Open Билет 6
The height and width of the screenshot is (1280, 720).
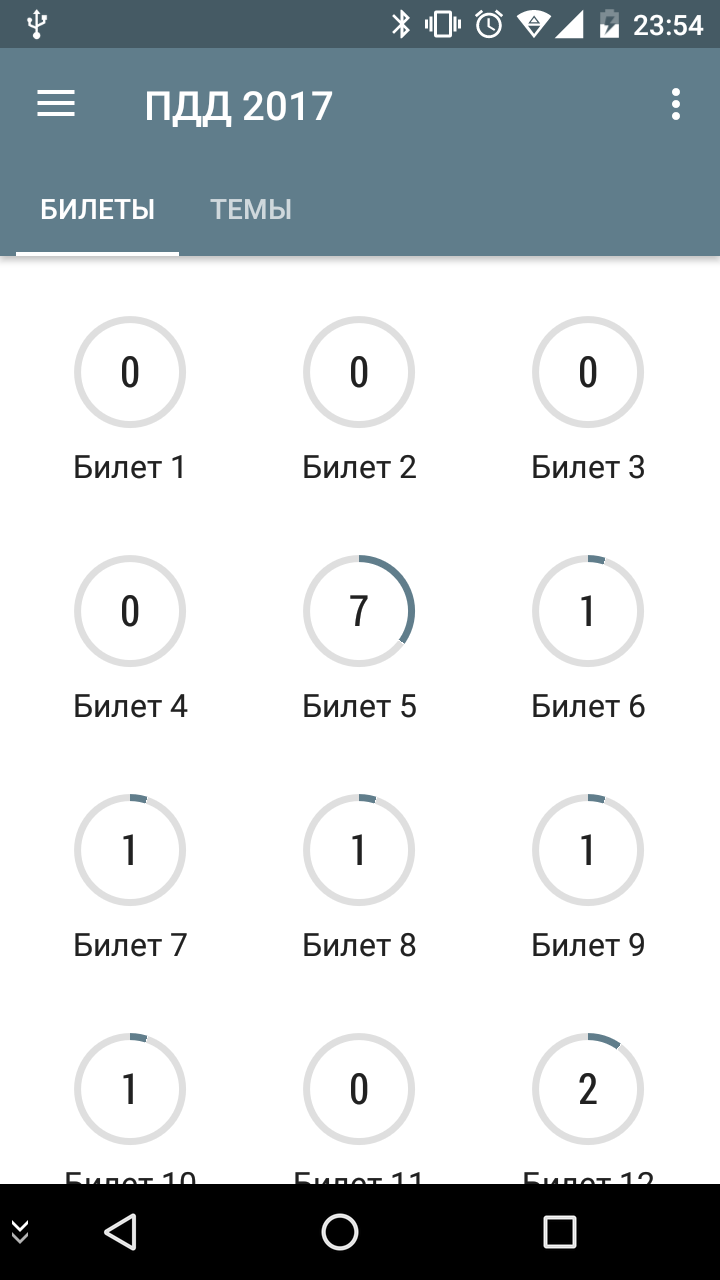click(x=588, y=637)
